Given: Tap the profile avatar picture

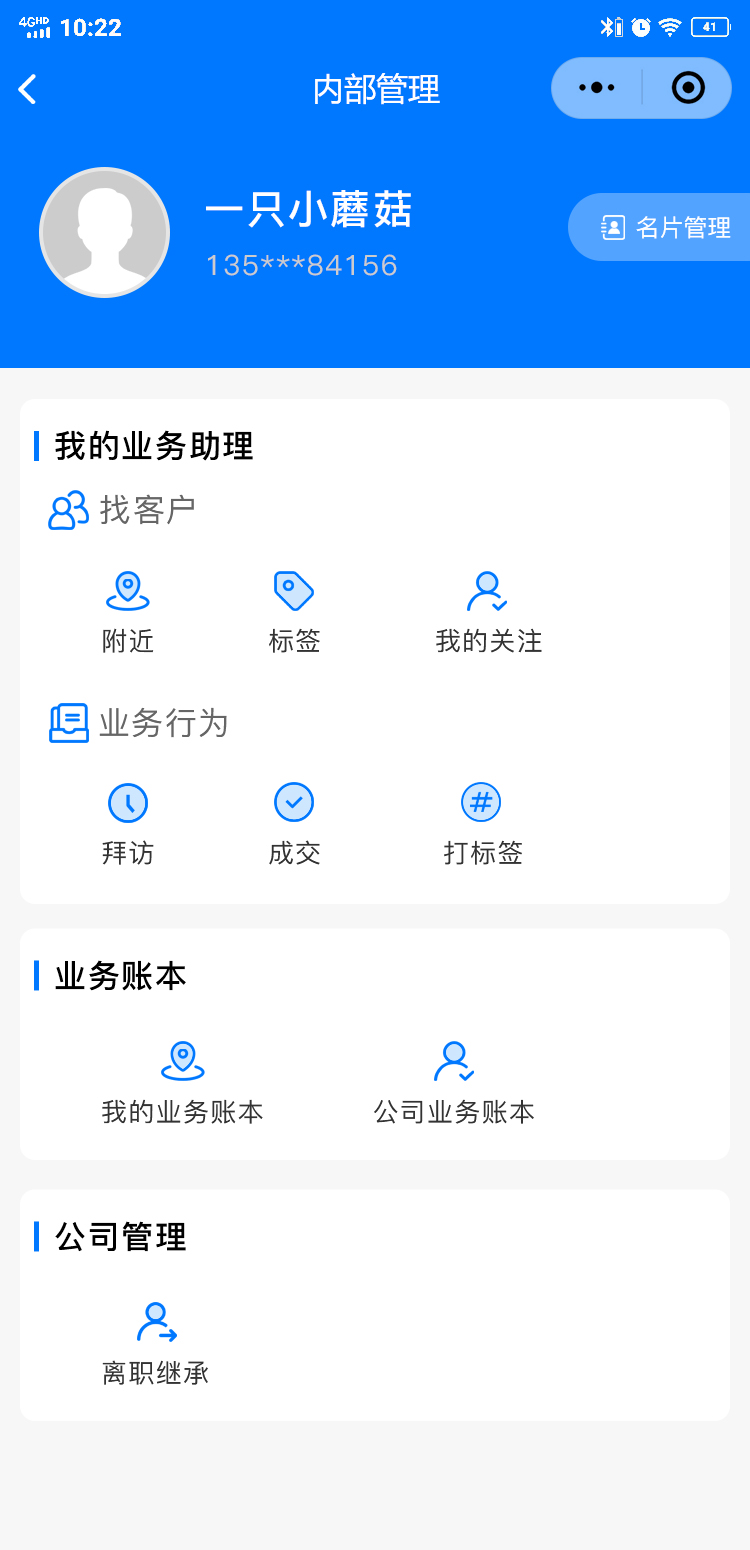Looking at the screenshot, I should pos(104,233).
